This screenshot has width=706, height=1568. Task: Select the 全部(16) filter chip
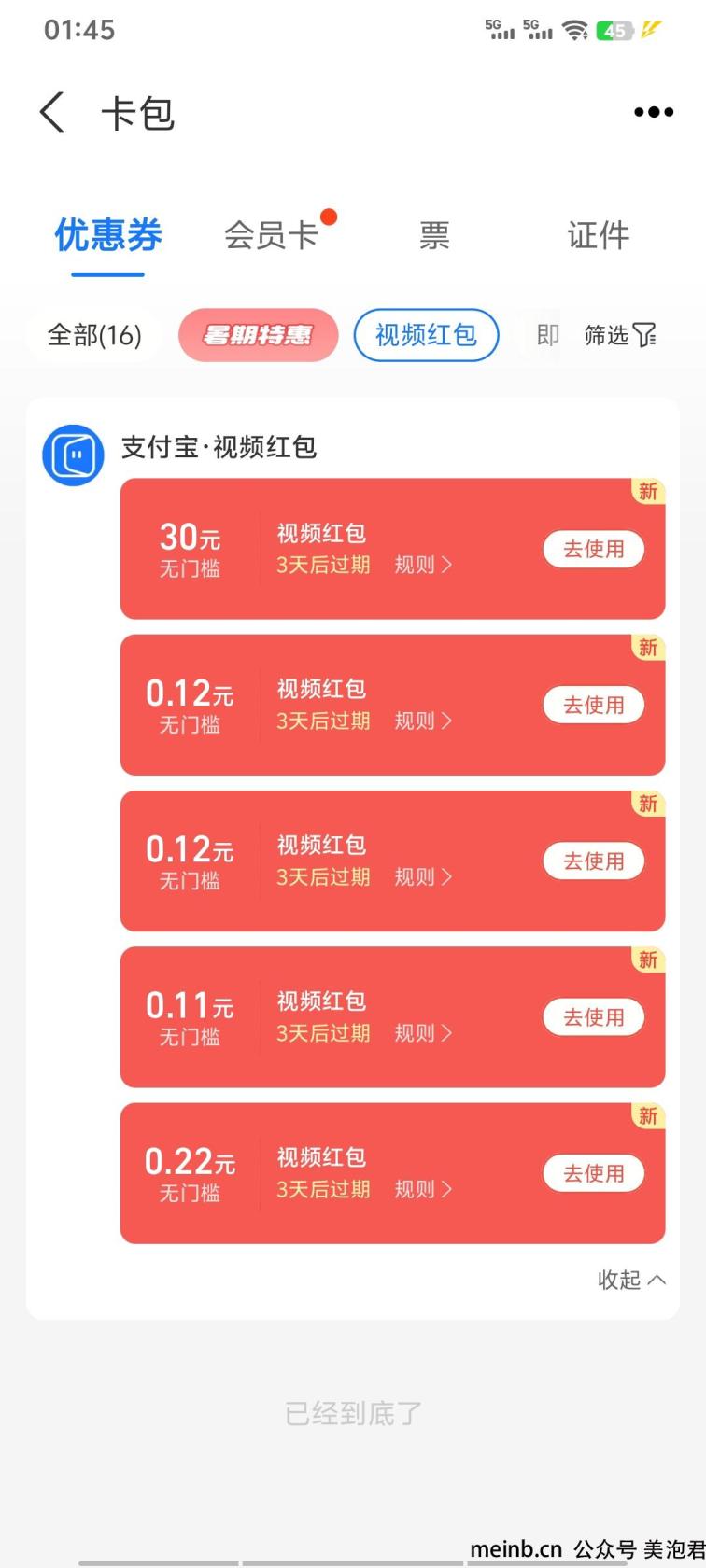tap(94, 334)
